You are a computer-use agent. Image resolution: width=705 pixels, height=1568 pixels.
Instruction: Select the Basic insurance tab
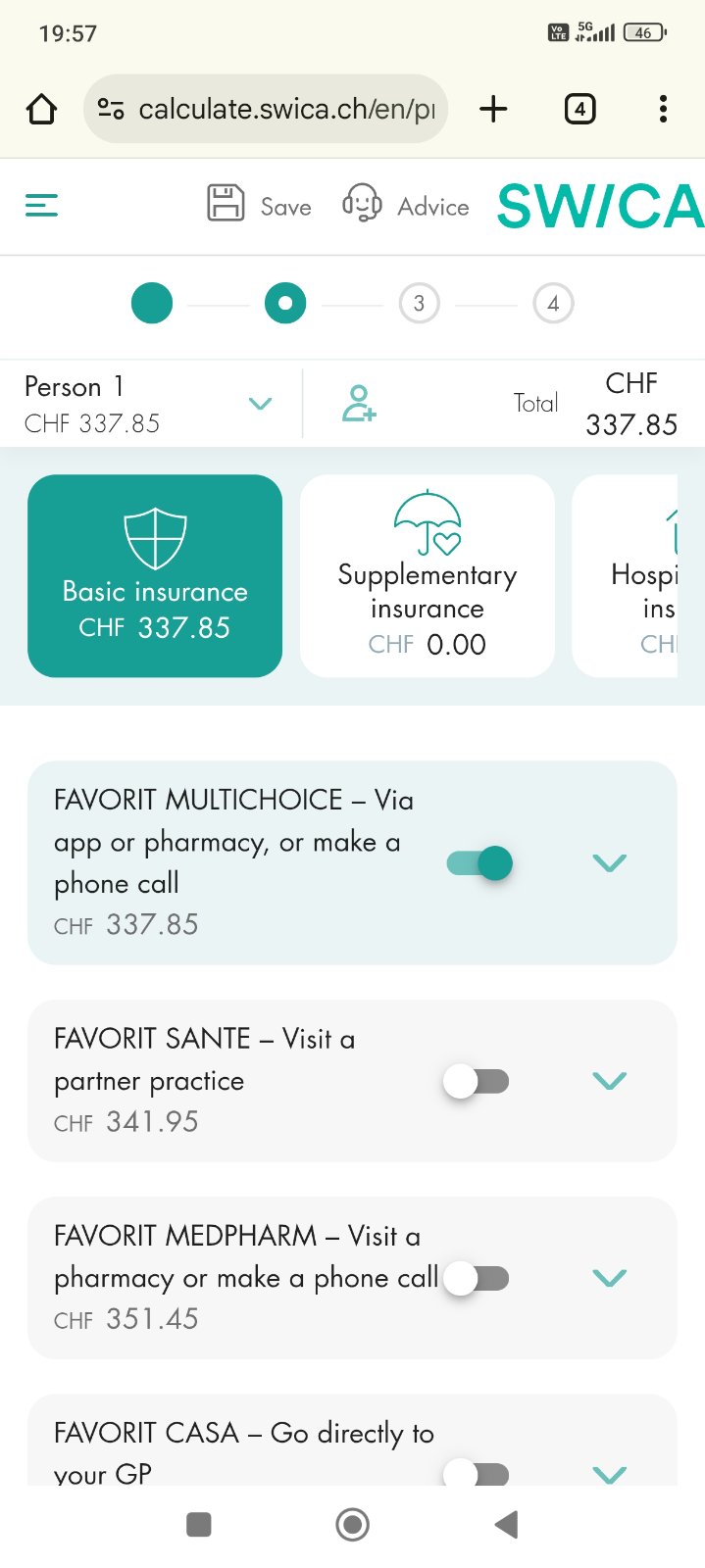155,575
